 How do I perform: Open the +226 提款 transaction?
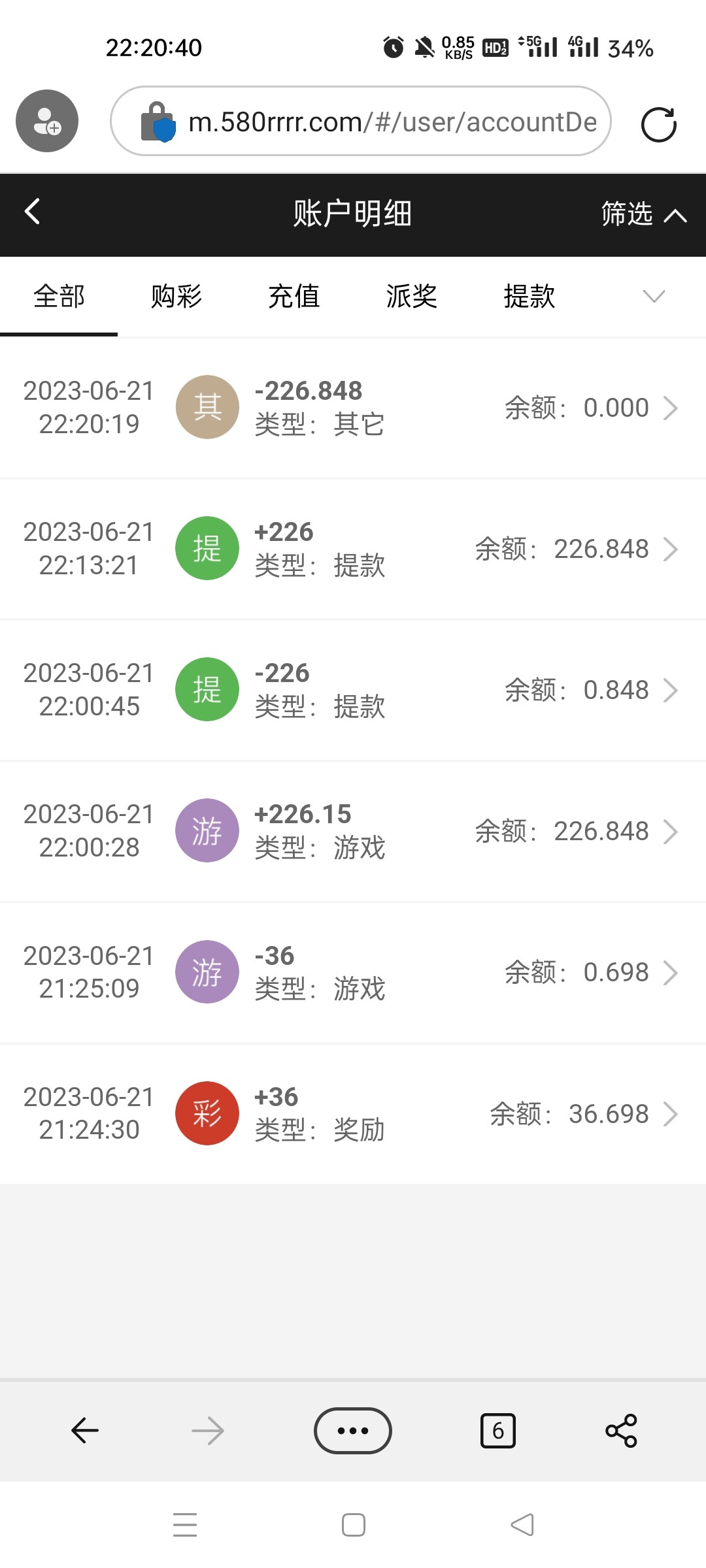tap(353, 549)
